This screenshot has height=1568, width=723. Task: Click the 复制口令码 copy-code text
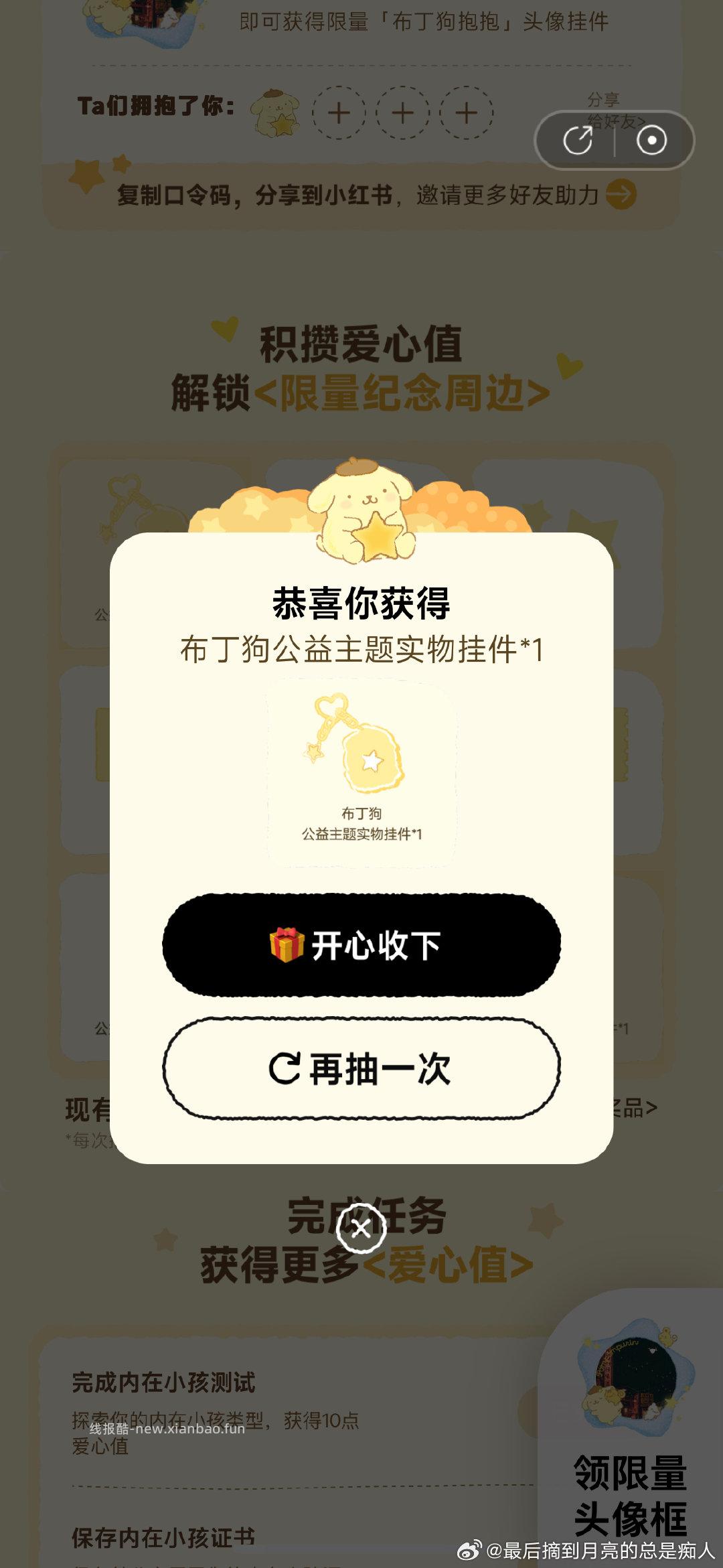174,193
